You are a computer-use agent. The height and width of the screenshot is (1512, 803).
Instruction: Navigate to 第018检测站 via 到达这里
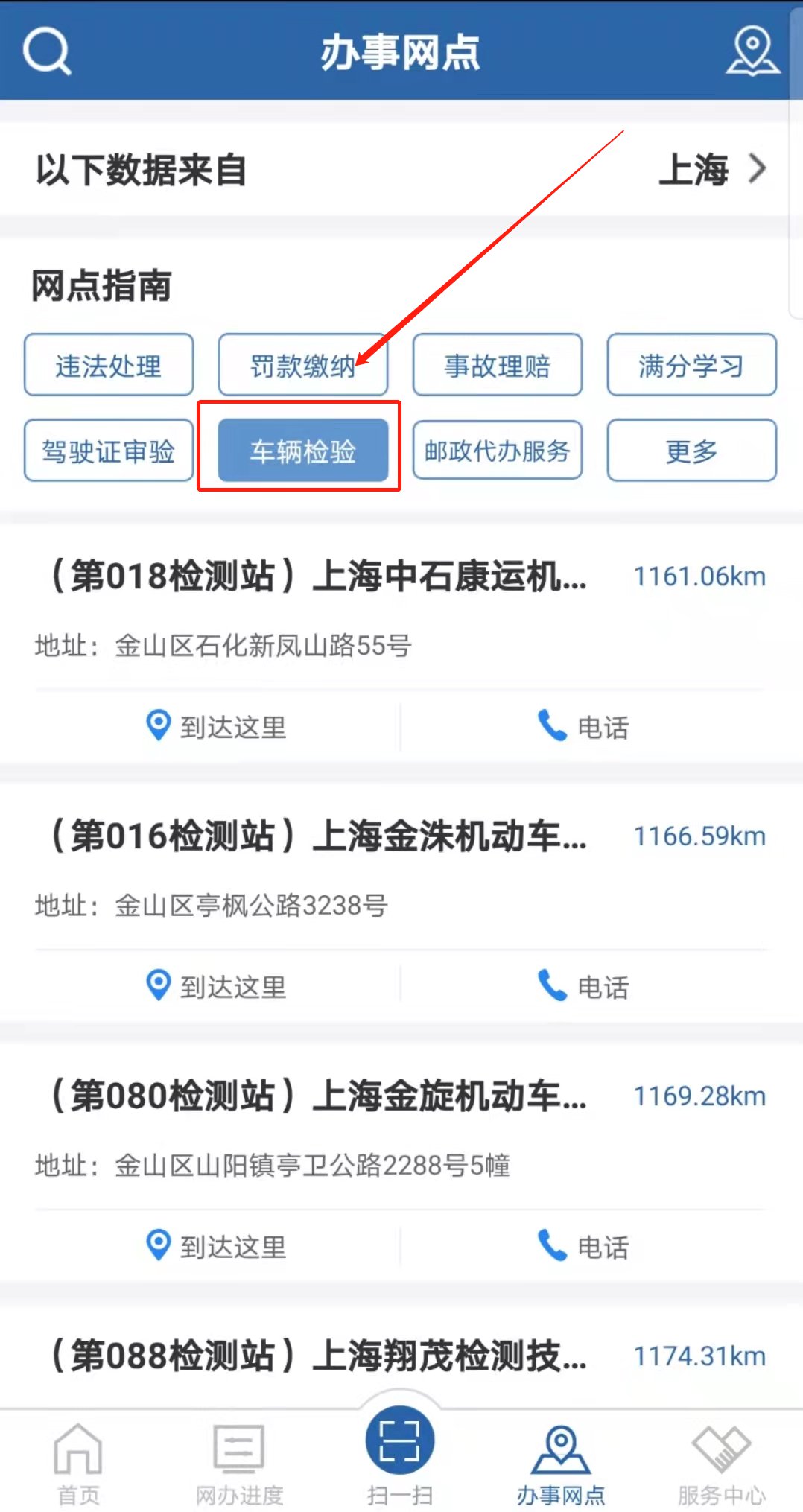[x=216, y=726]
